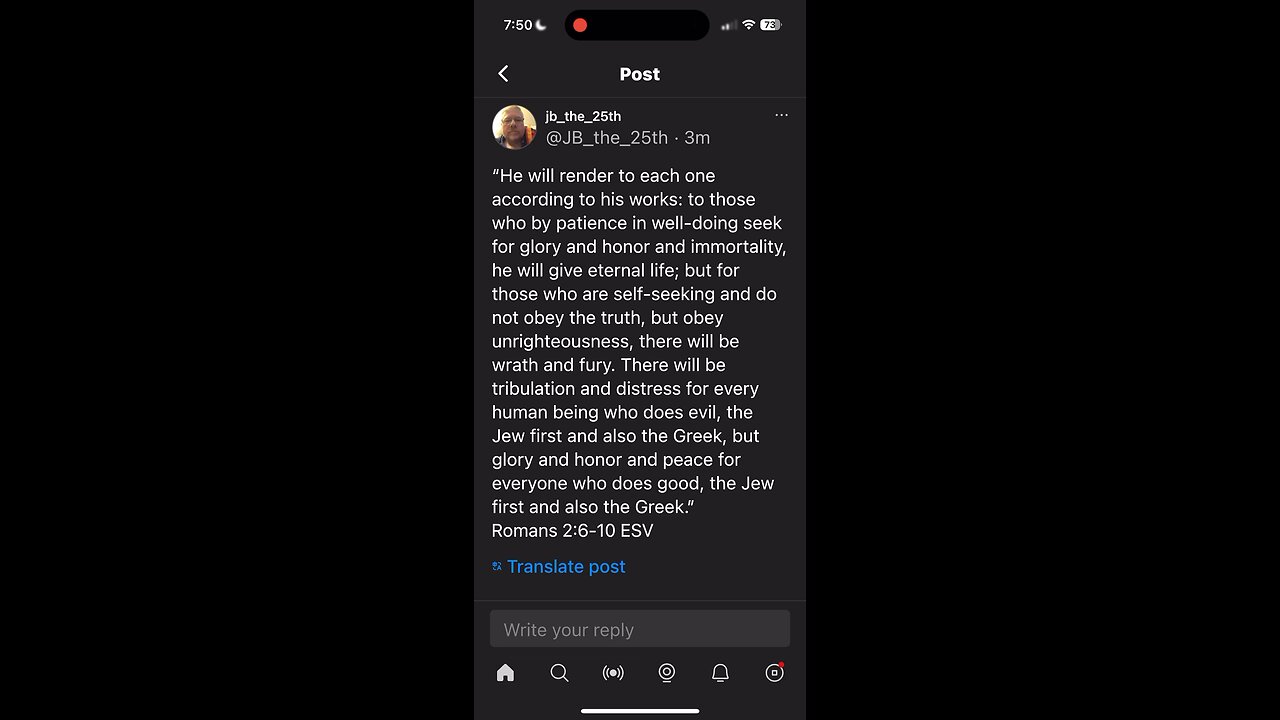Open the target-shaped bottom tab
1280x720 pixels.
tap(667, 673)
